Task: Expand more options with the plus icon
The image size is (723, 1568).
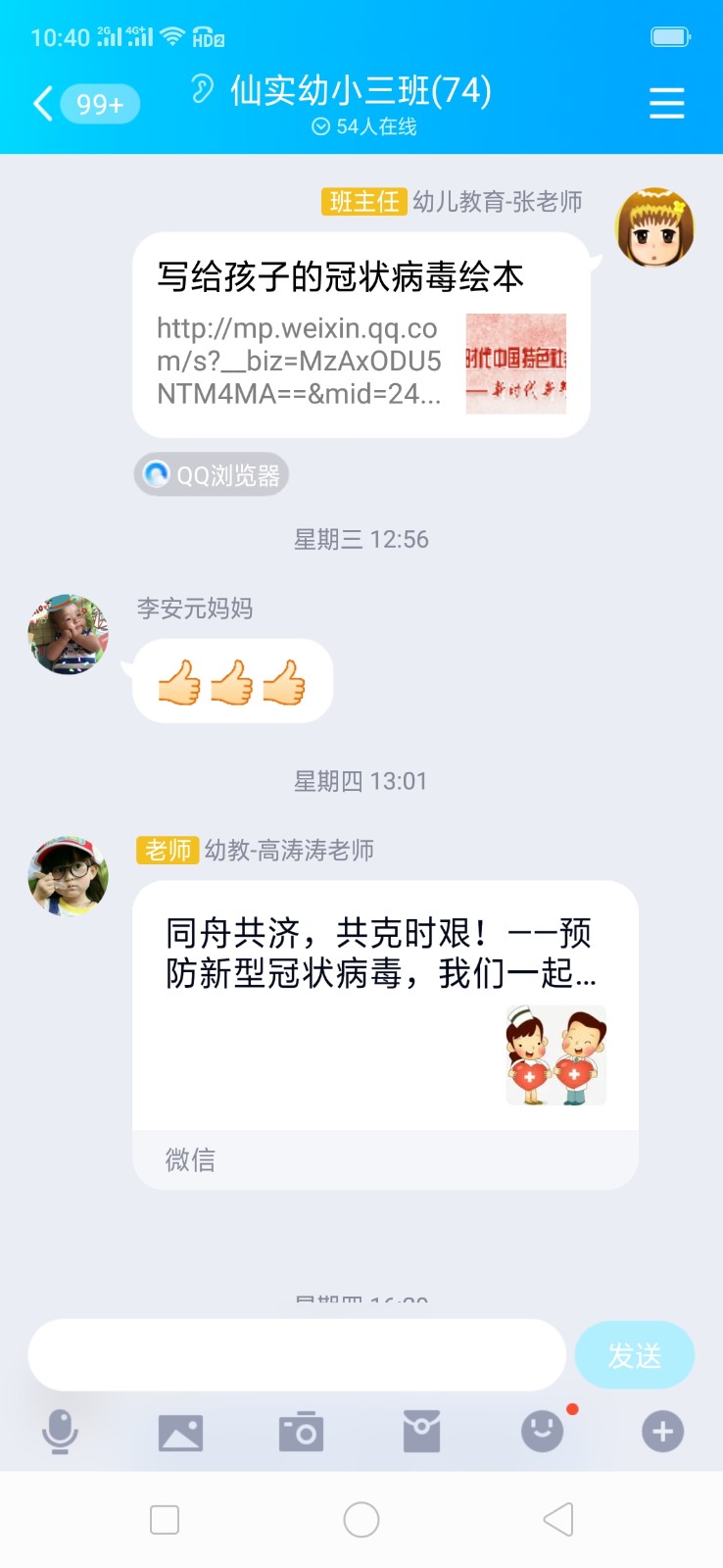Action: coord(662,1432)
